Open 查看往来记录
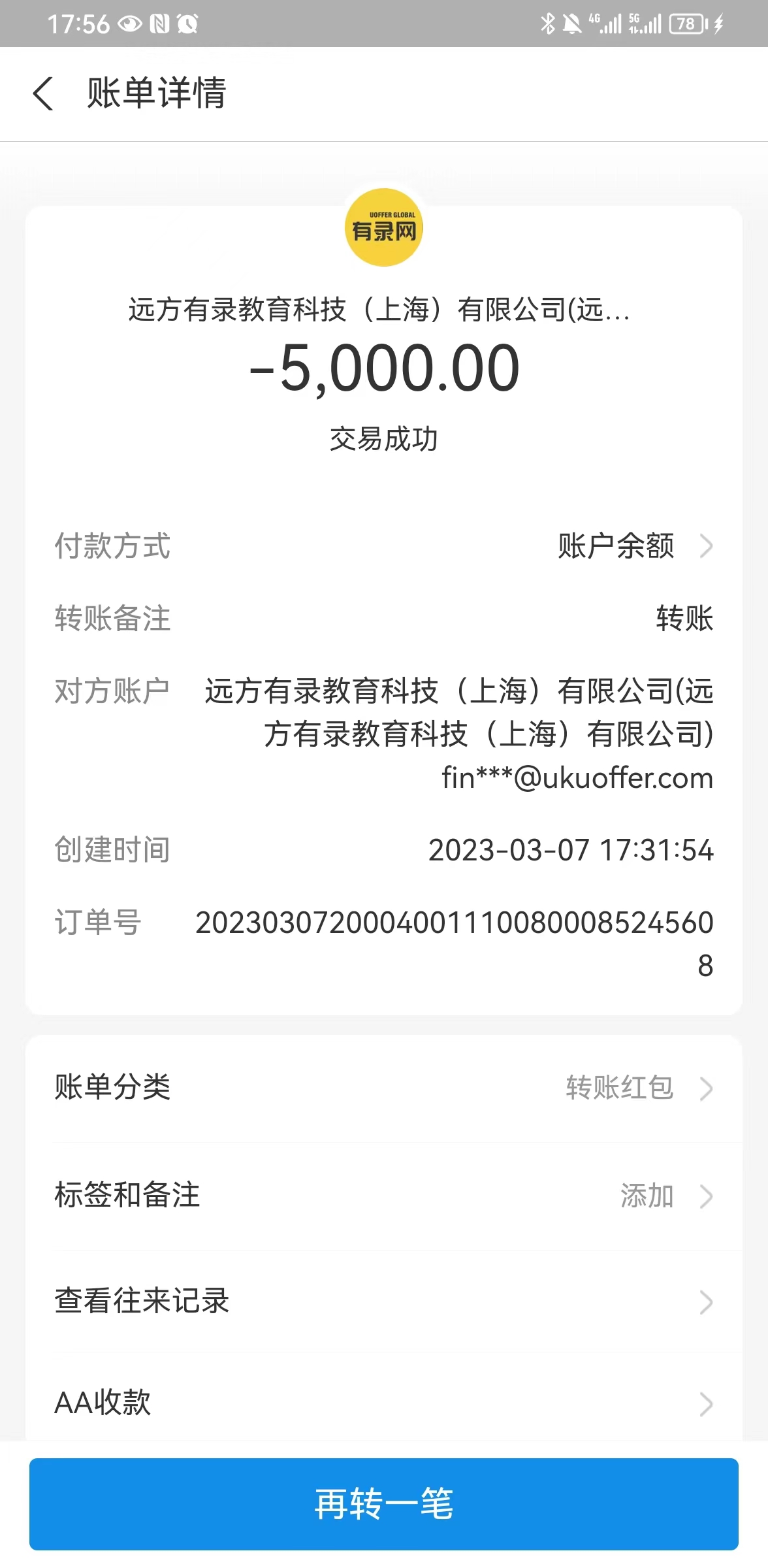768x1568 pixels. [x=383, y=1301]
